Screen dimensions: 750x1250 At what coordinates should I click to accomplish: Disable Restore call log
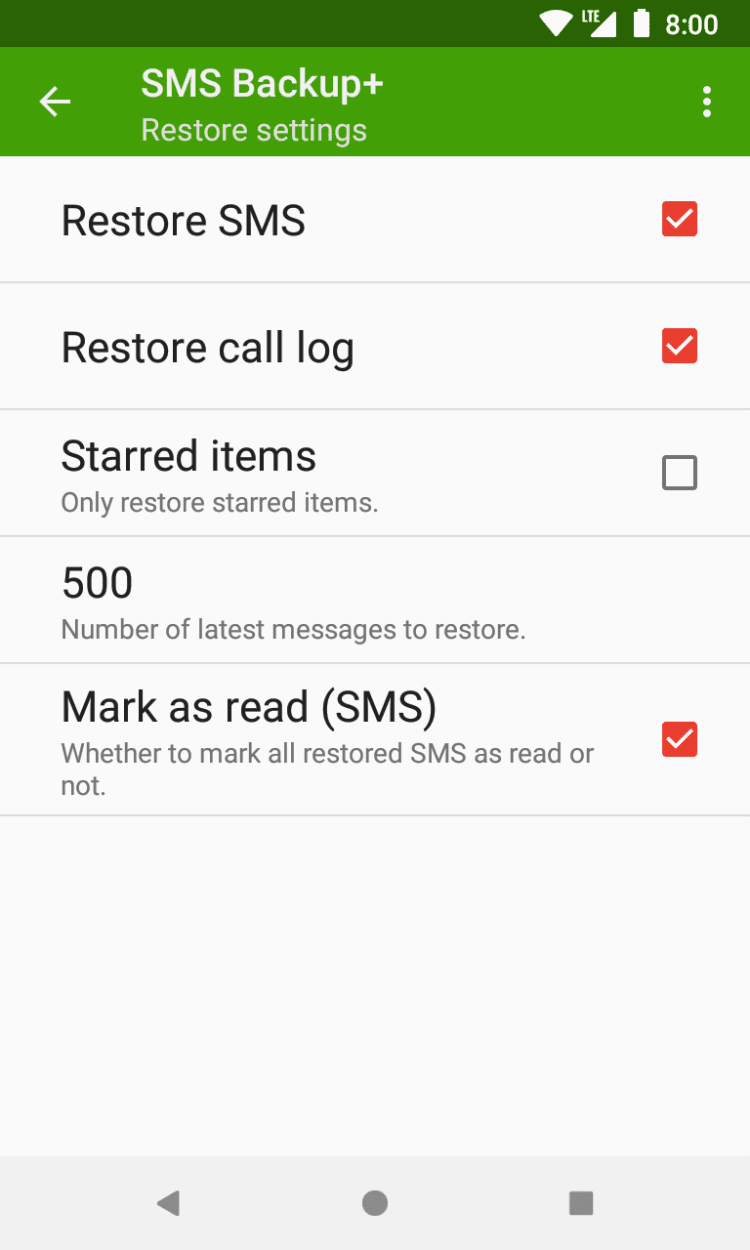point(679,346)
